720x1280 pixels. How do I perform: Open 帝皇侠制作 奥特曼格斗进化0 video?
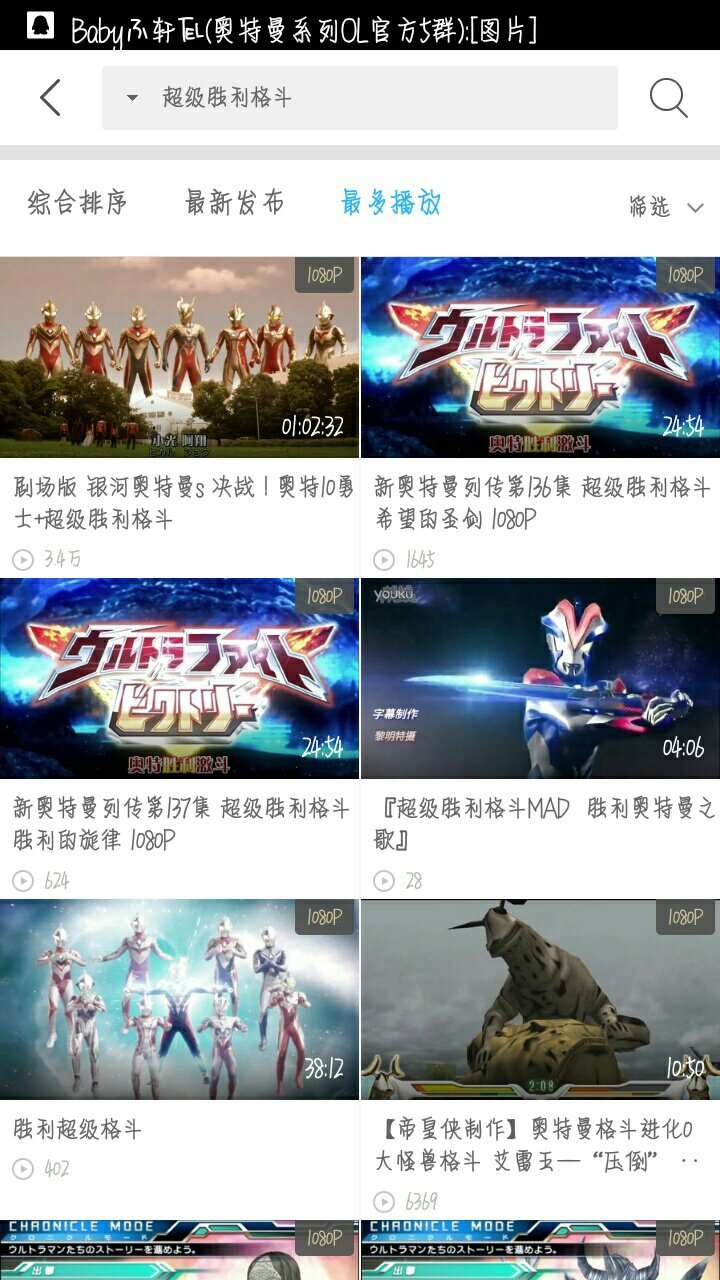point(540,1058)
